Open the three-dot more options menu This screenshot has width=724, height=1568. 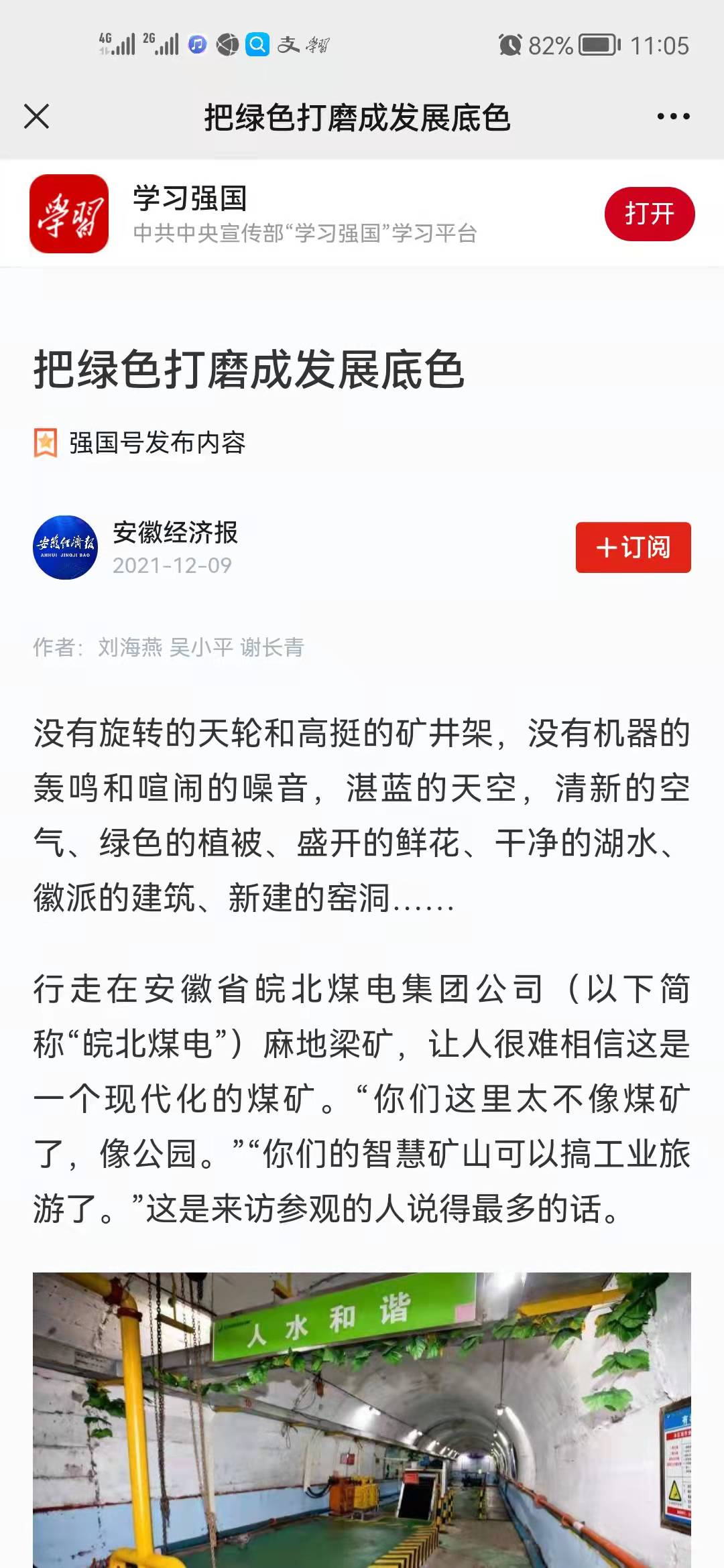click(x=673, y=117)
